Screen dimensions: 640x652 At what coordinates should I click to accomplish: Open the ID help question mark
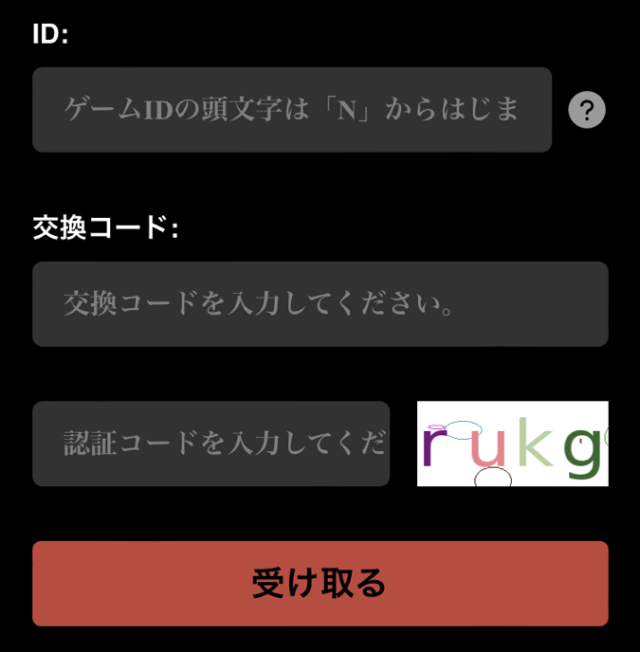(x=587, y=110)
